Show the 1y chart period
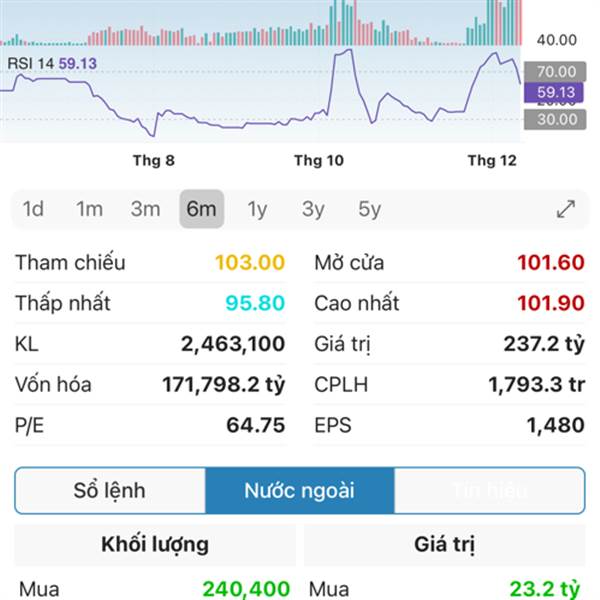The height and width of the screenshot is (600, 600). 257,209
